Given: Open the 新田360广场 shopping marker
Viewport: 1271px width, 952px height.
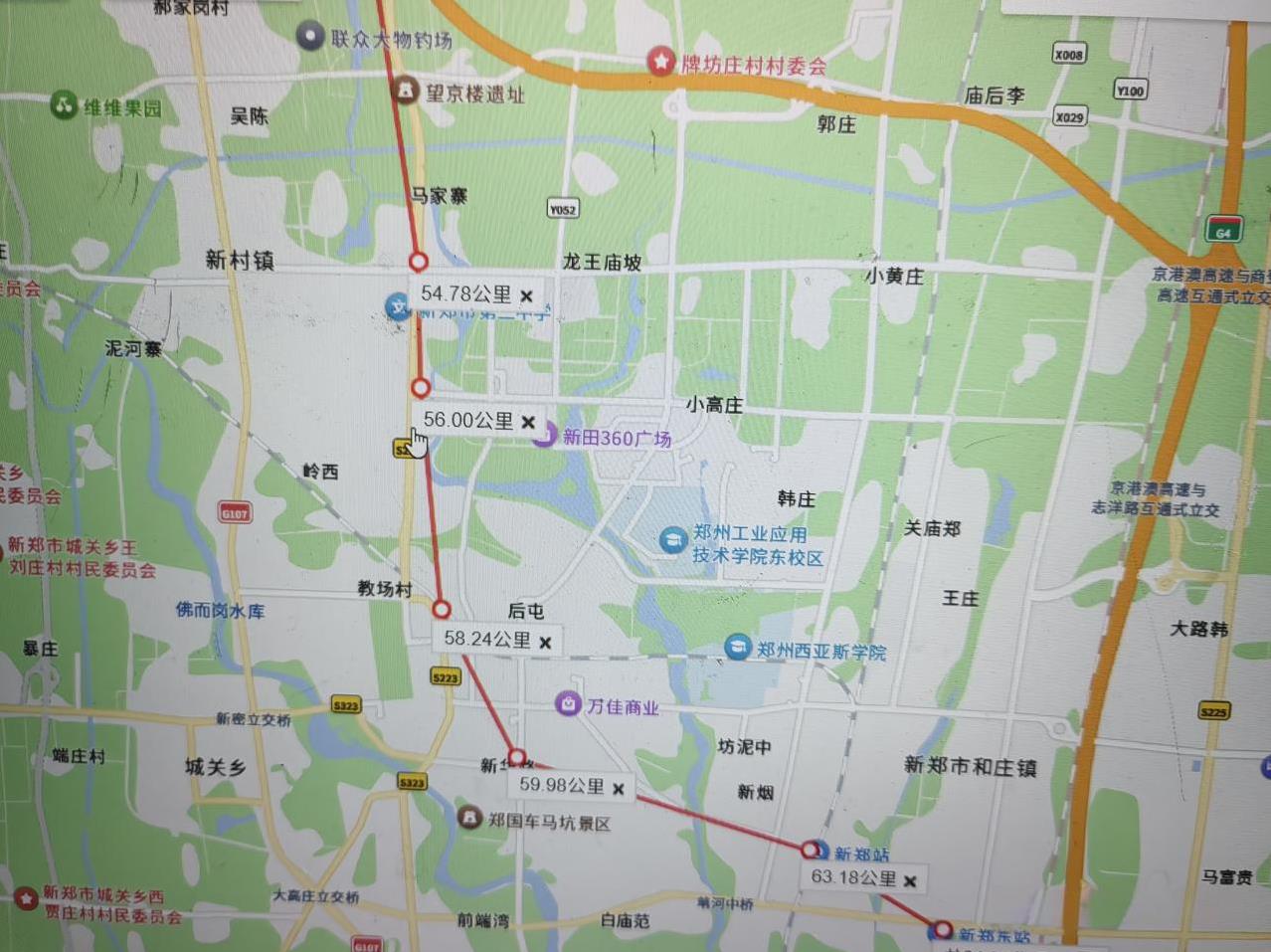Looking at the screenshot, I should point(543,436).
